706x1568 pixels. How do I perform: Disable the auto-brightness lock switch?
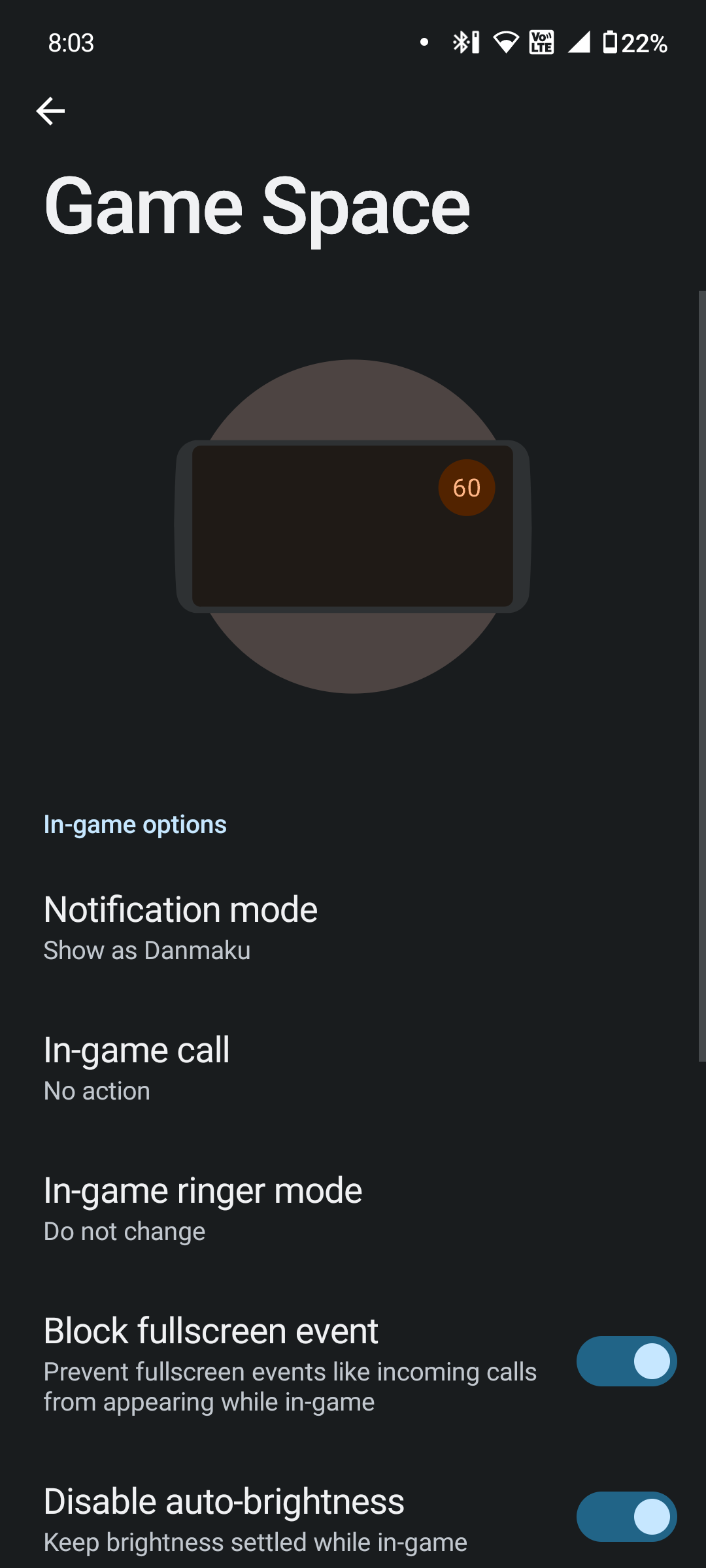point(626,1516)
